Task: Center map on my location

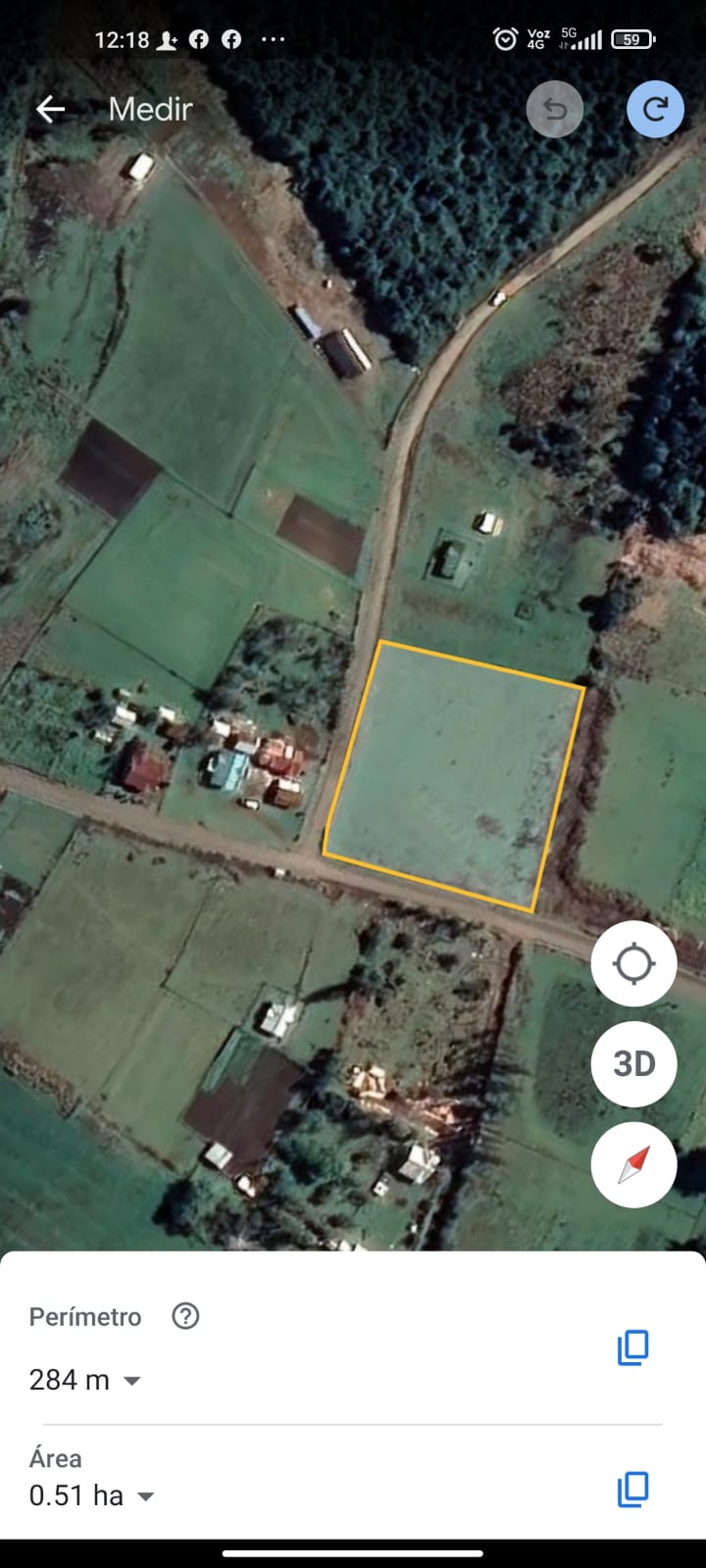Action: [x=633, y=963]
